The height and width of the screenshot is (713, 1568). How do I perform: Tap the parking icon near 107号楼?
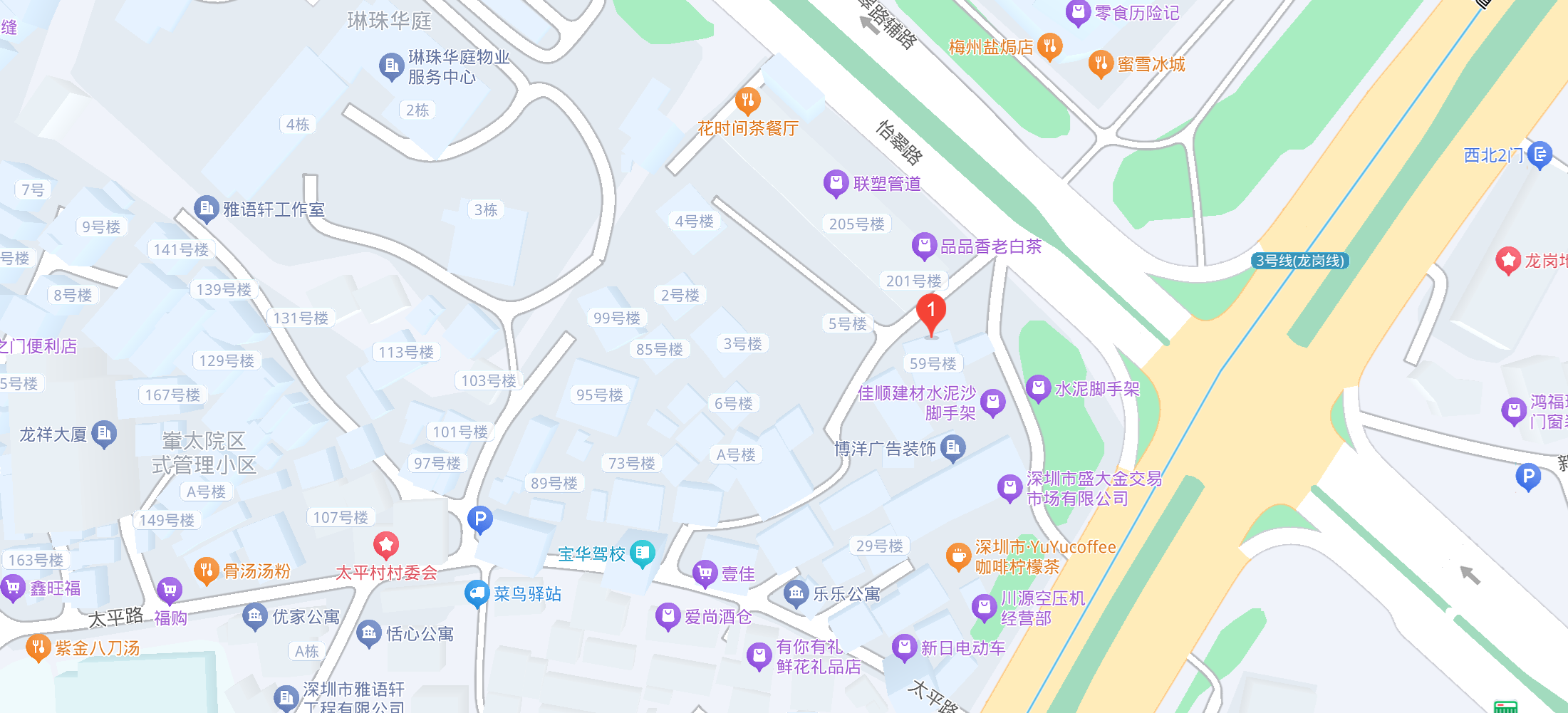pos(480,519)
